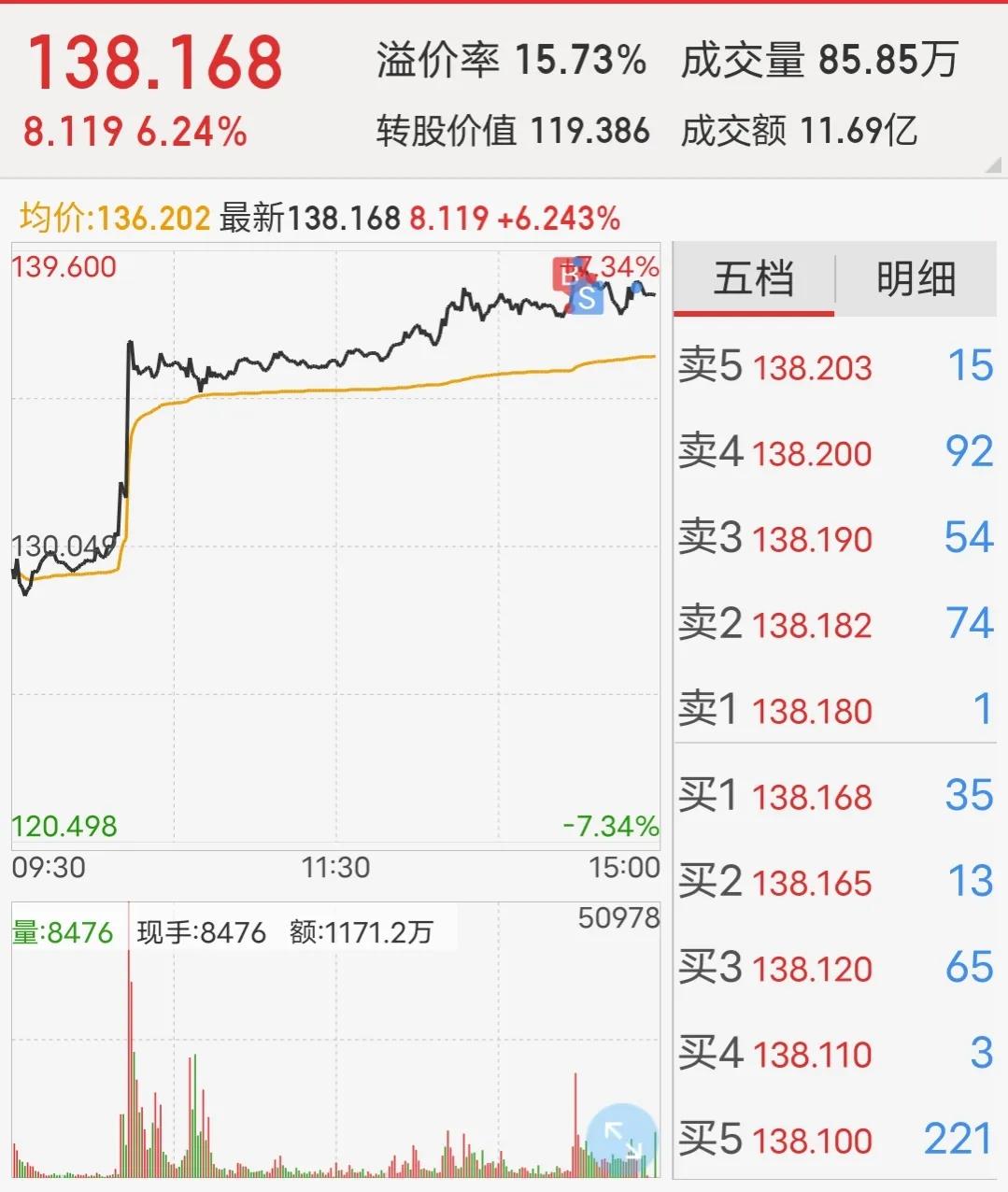Select the 五档 tab

[753, 277]
